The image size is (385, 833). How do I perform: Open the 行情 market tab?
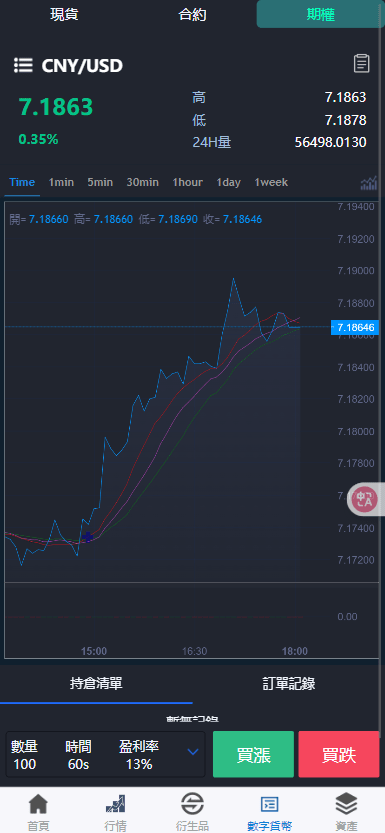click(x=115, y=812)
